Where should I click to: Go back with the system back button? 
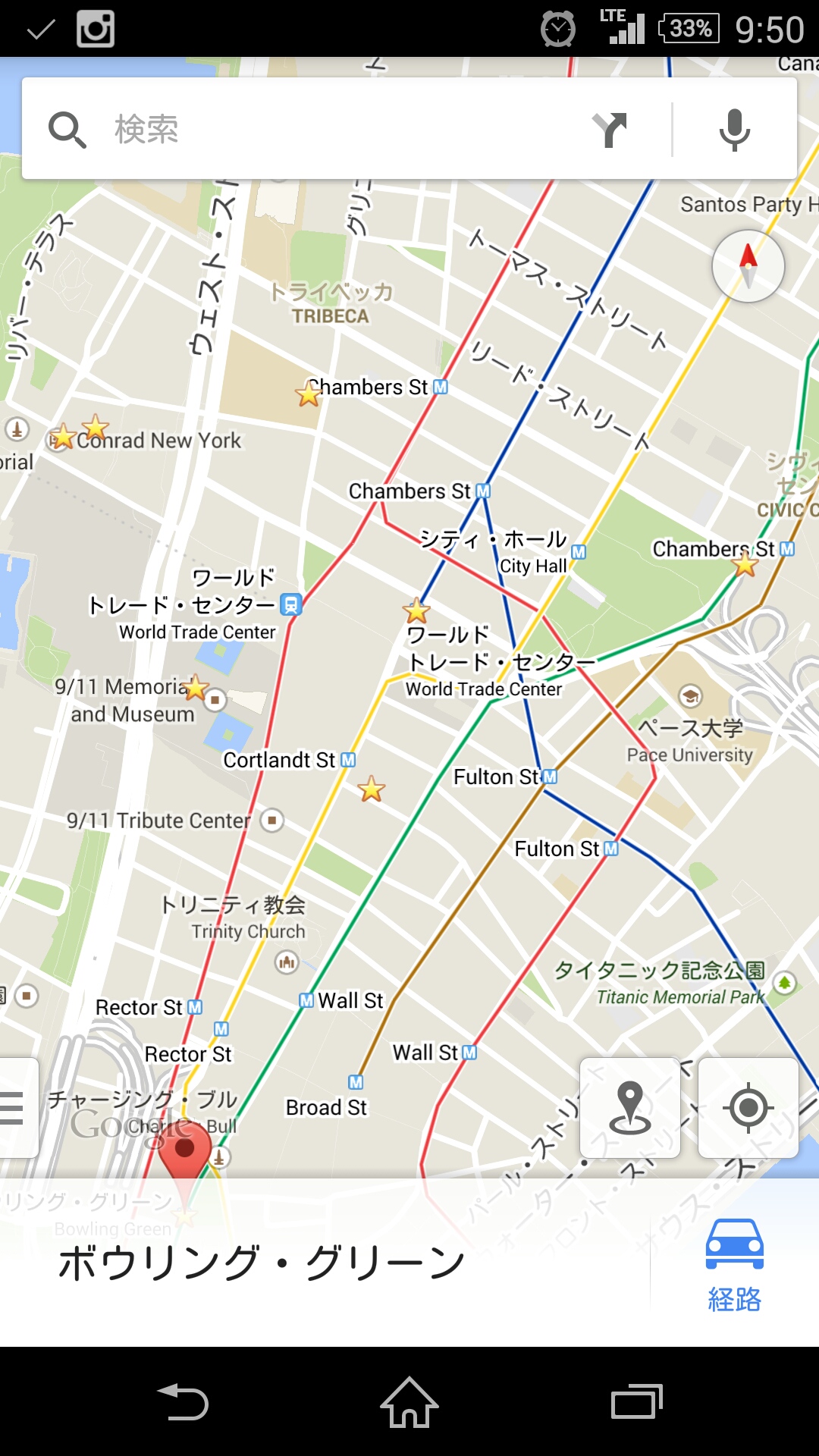point(183,1402)
